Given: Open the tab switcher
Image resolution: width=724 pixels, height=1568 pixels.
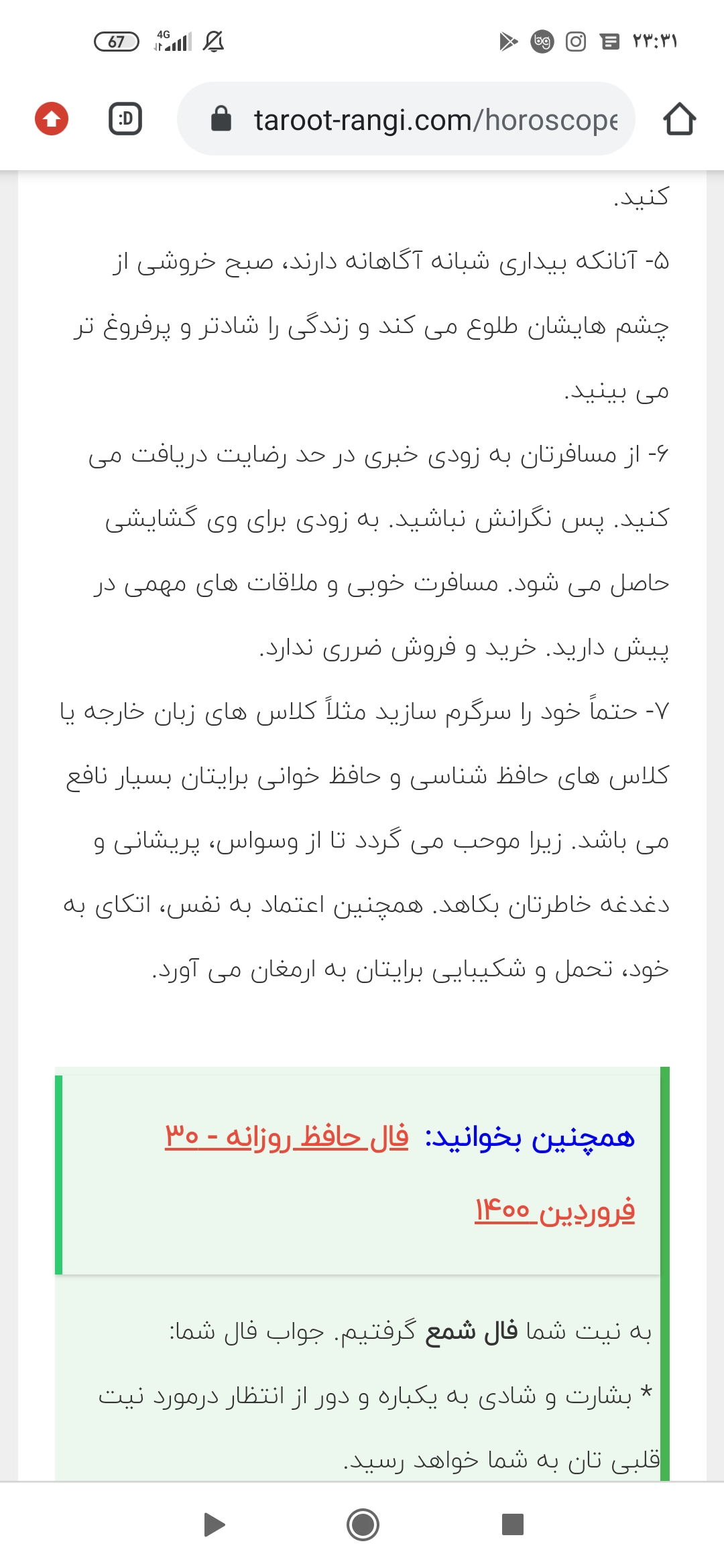Looking at the screenshot, I should tap(125, 119).
